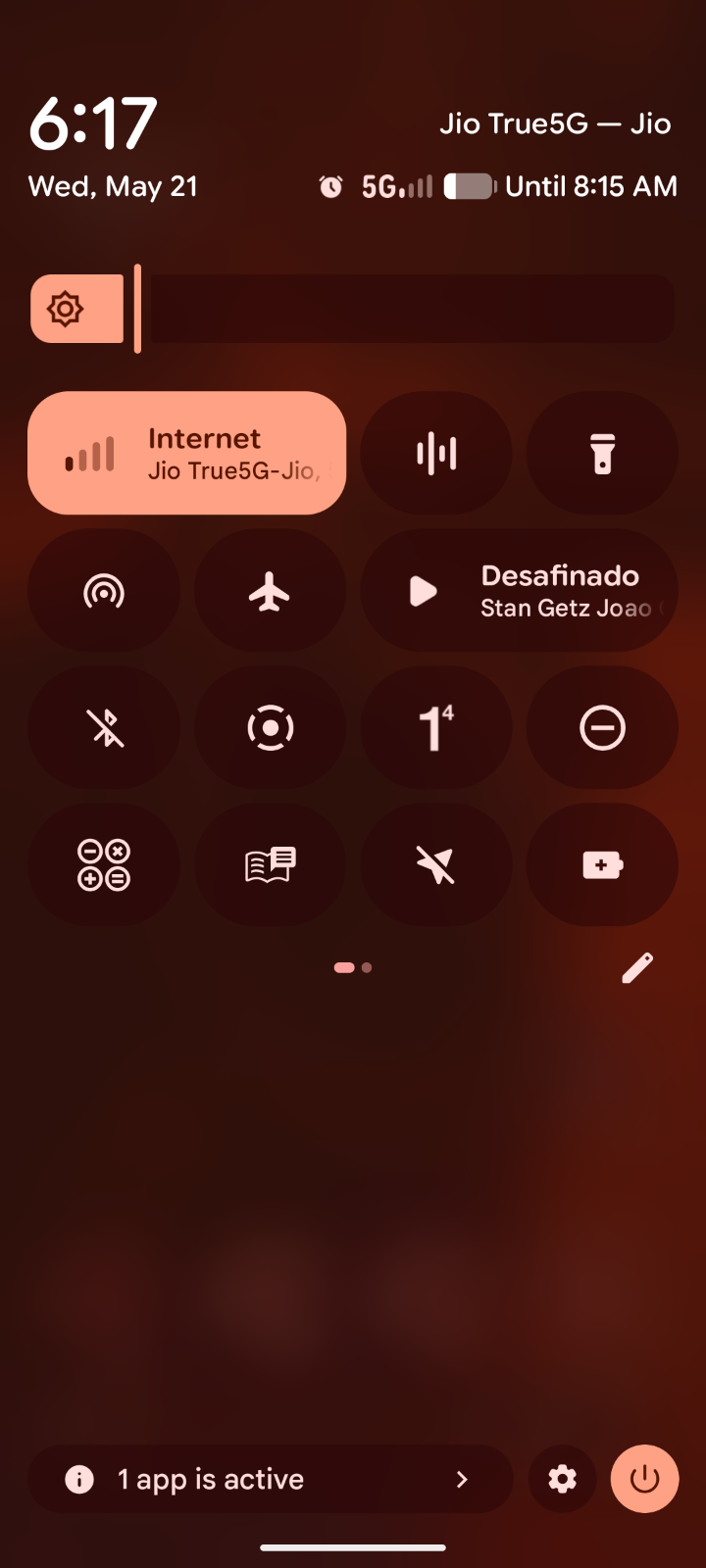The height and width of the screenshot is (1568, 706).
Task: Open system settings with the gear icon
Action: pos(562,1479)
